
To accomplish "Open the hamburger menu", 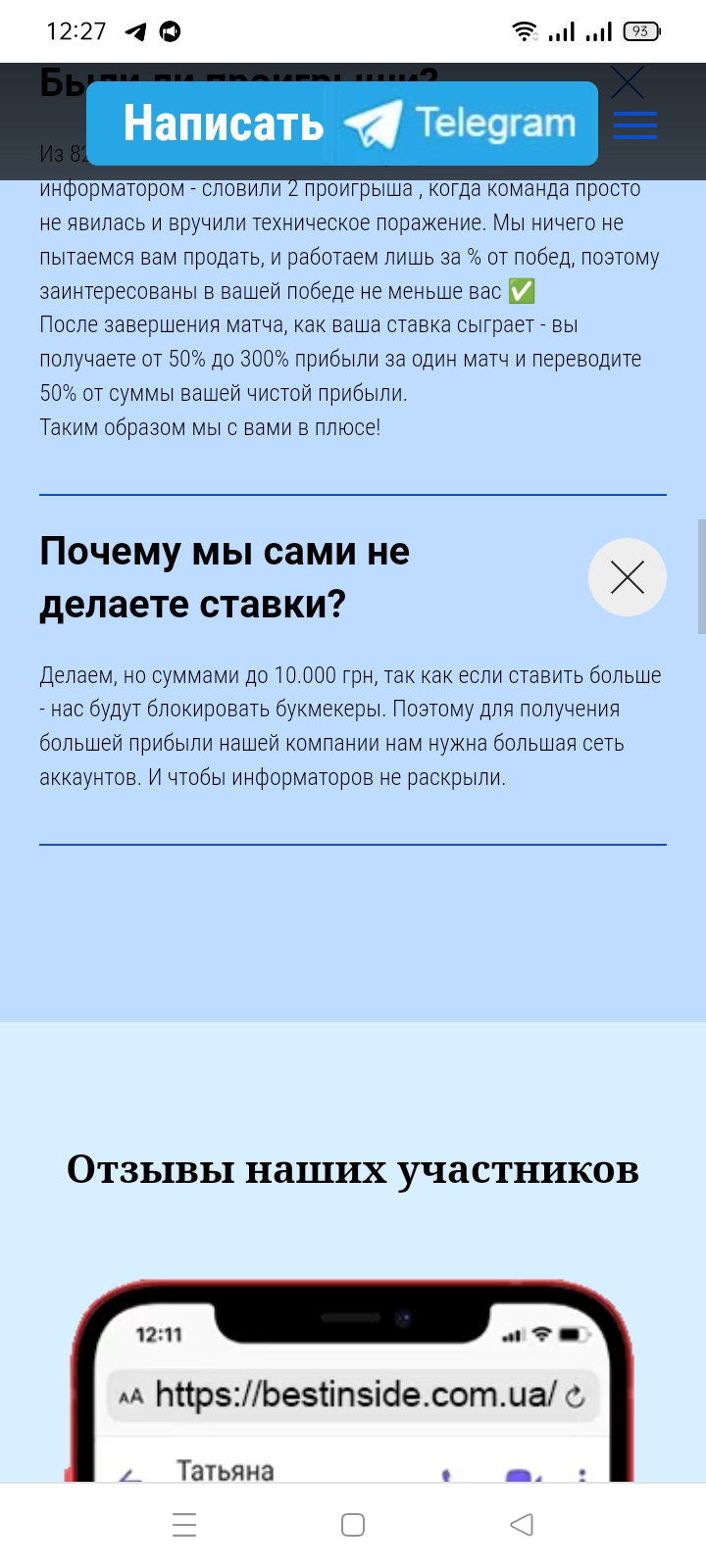I will 635,125.
